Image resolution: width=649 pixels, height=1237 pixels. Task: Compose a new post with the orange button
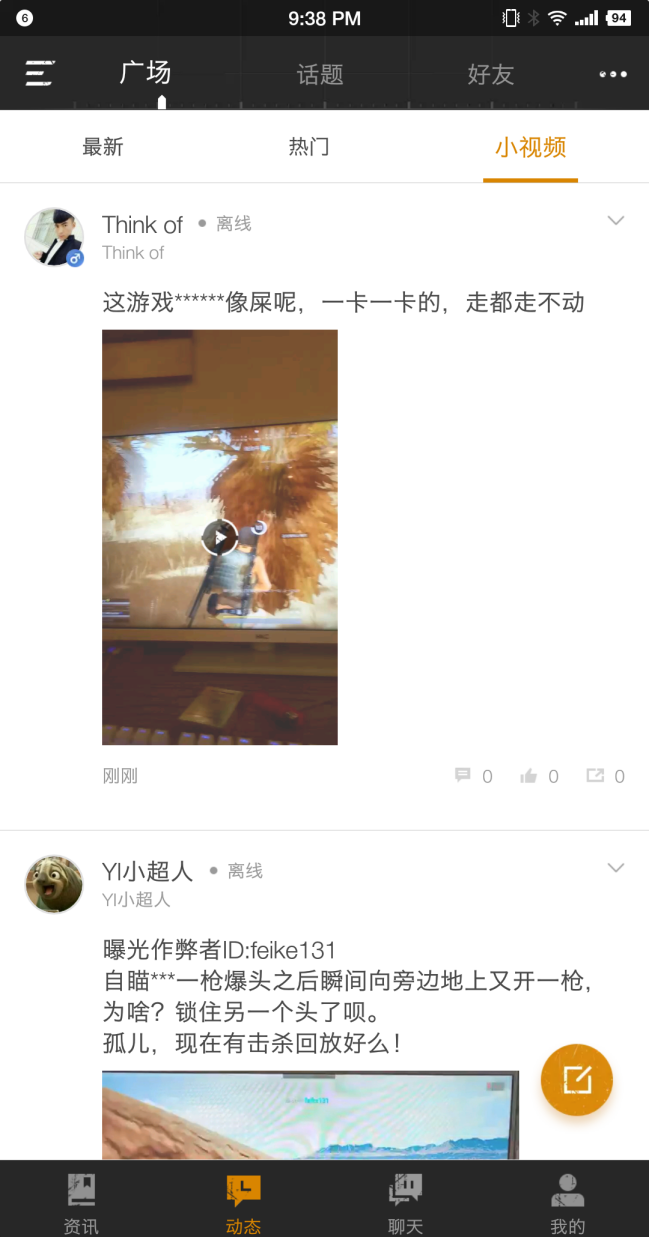[x=576, y=1080]
